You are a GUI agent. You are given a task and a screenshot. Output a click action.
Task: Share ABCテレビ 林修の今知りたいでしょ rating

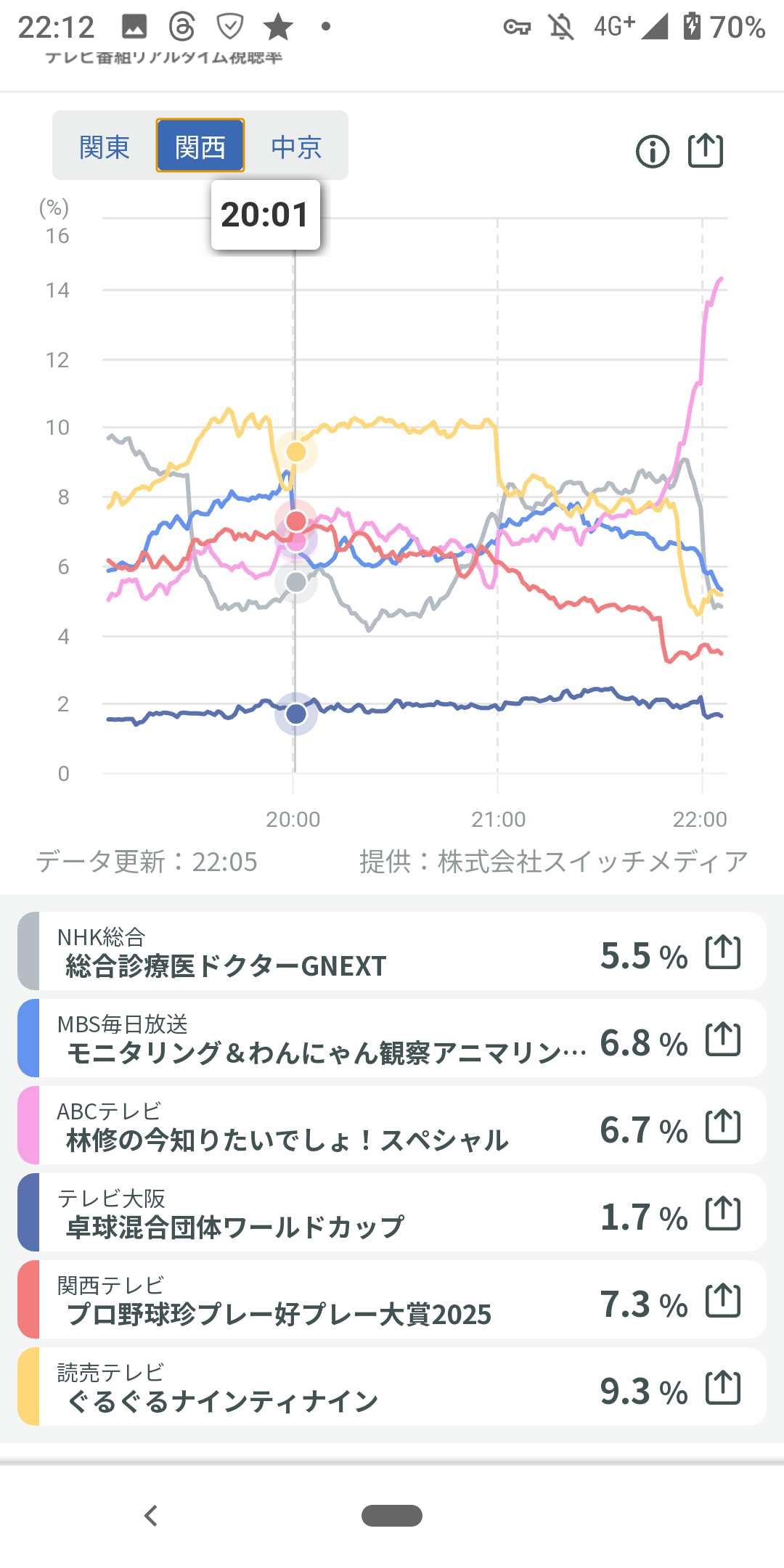[x=723, y=1127]
